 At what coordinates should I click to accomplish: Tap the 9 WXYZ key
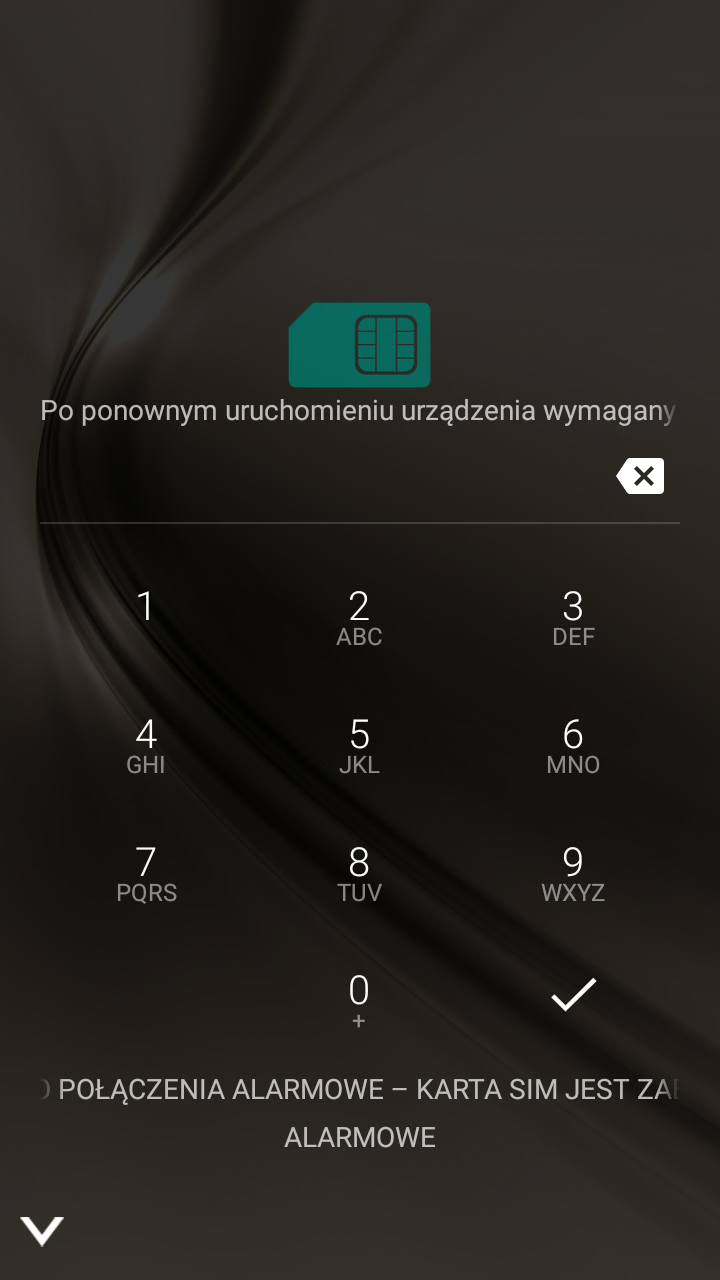point(573,875)
